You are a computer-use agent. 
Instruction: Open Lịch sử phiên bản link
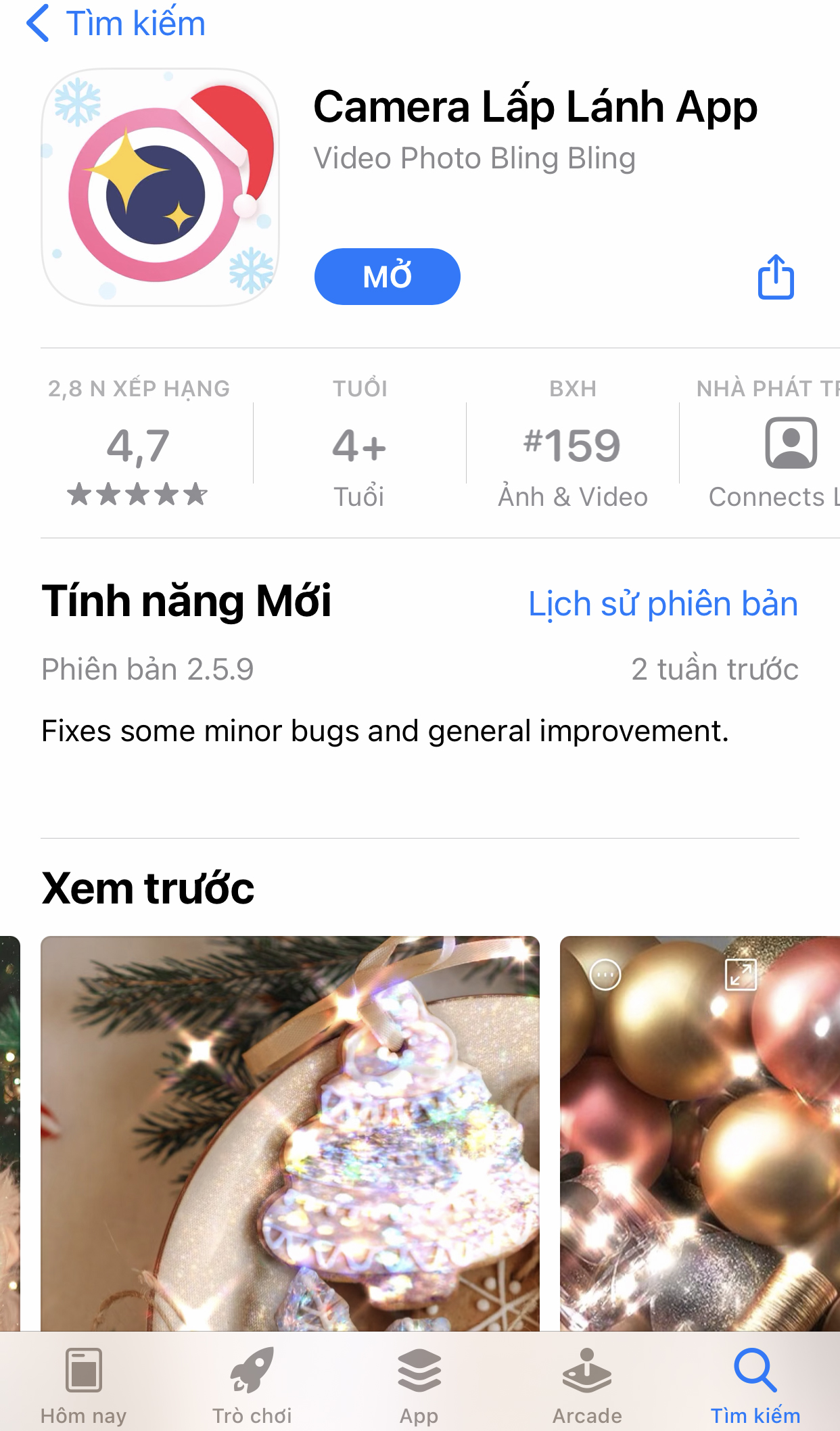point(663,603)
